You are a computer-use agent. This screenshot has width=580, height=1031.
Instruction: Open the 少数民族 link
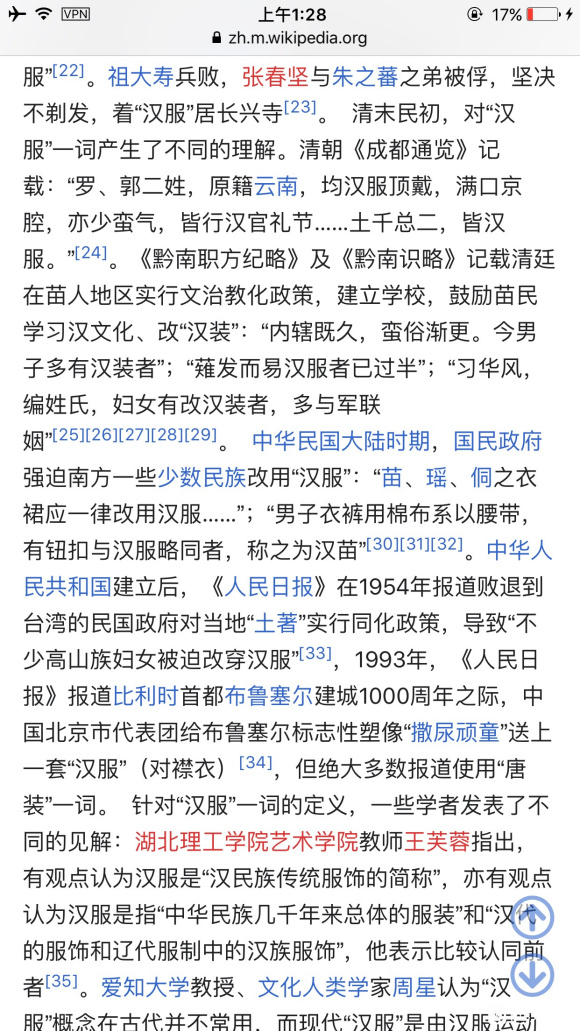tap(201, 478)
